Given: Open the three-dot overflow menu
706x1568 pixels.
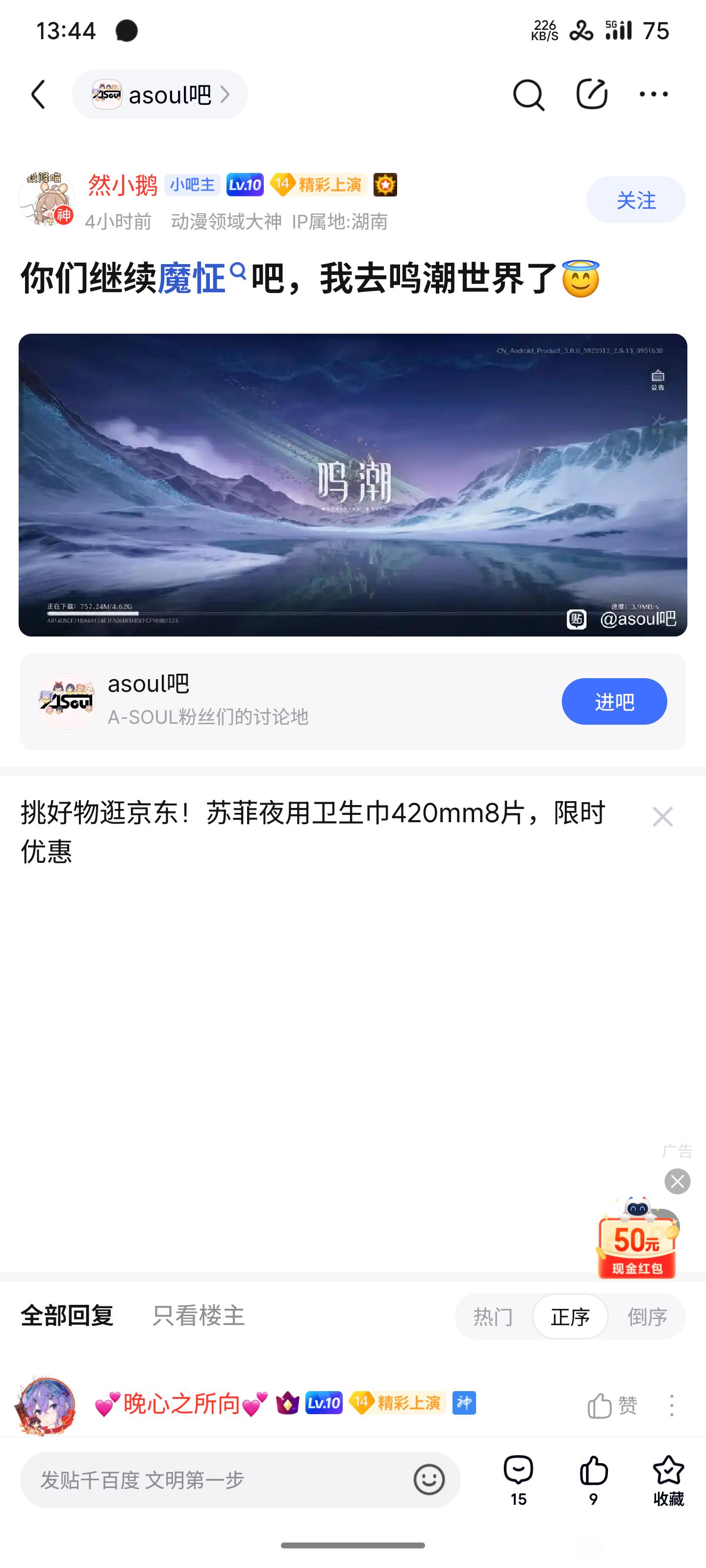Looking at the screenshot, I should pyautogui.click(x=653, y=95).
